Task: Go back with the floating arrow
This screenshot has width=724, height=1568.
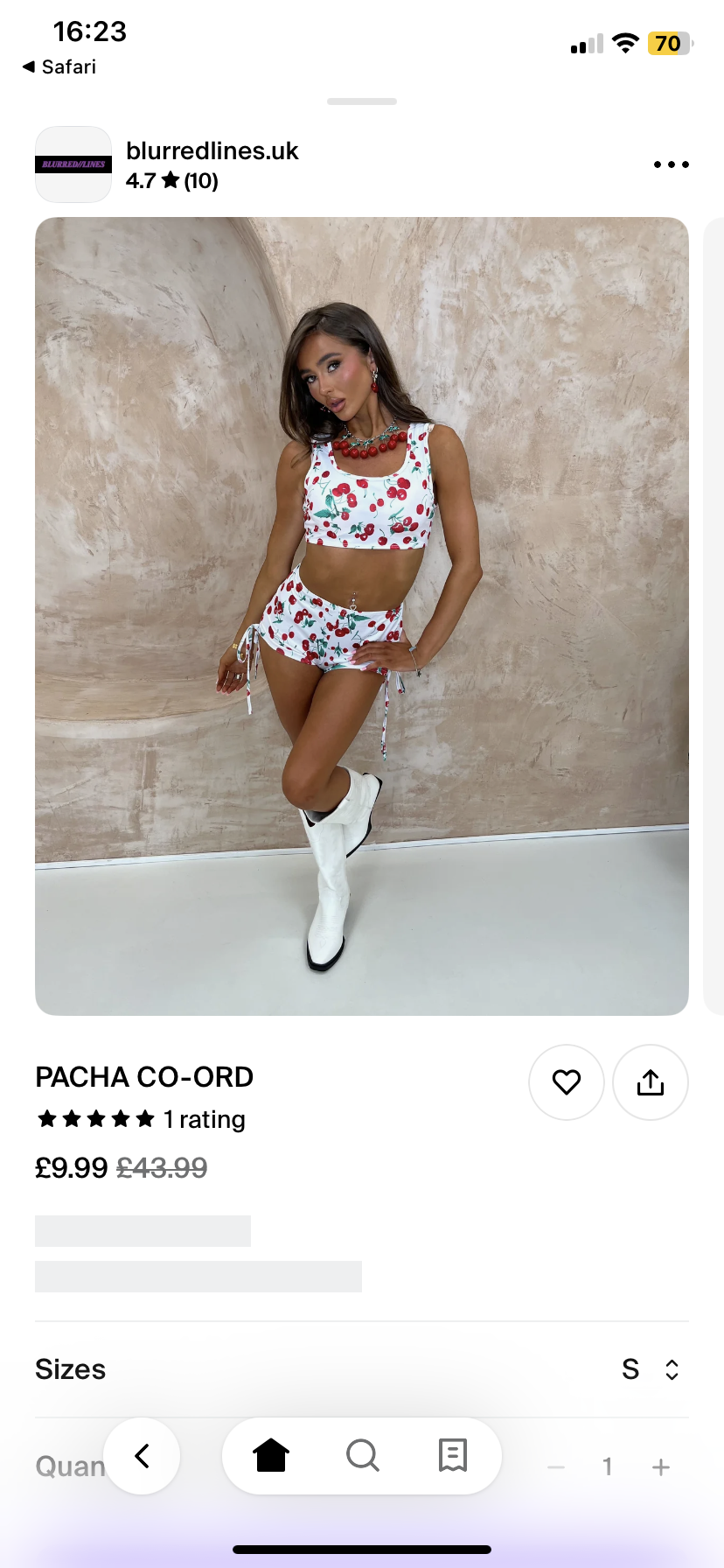Action: [x=142, y=1456]
